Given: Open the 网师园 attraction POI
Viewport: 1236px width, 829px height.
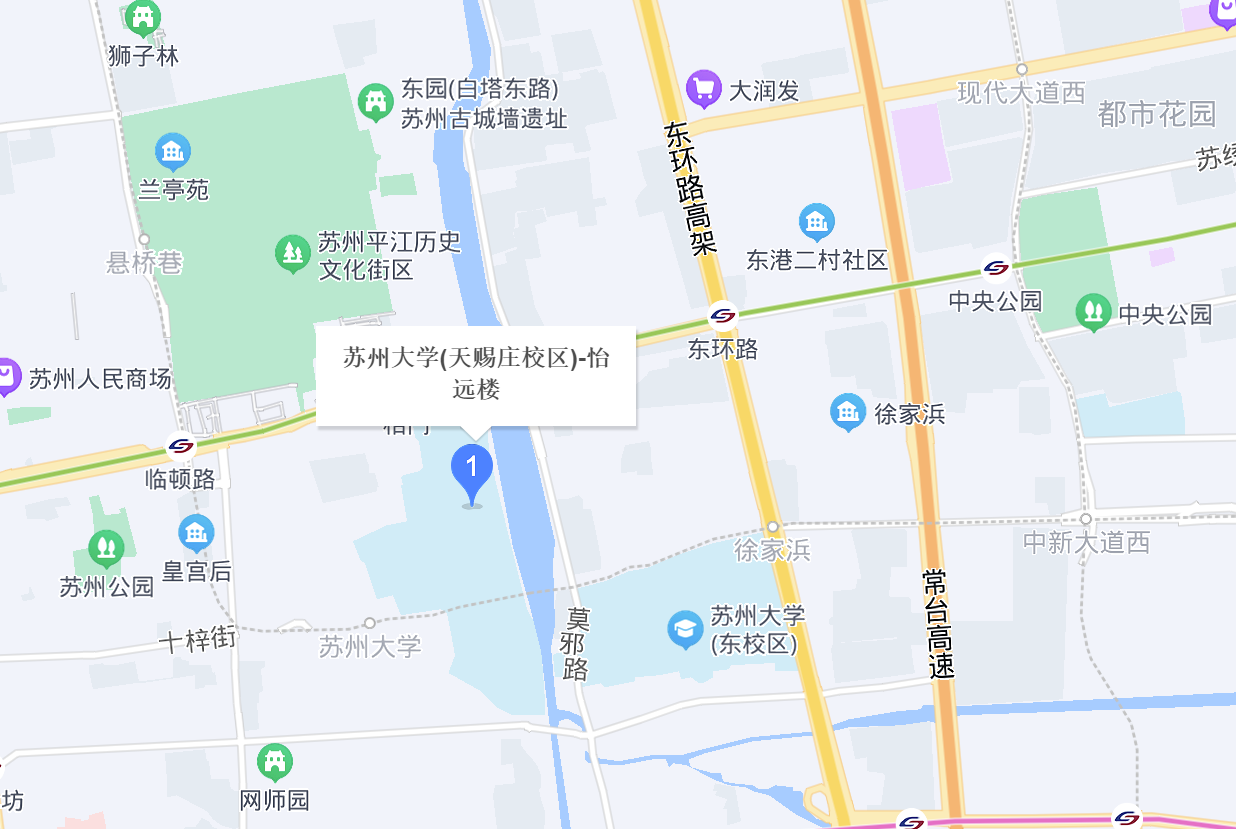Looking at the screenshot, I should [x=275, y=762].
